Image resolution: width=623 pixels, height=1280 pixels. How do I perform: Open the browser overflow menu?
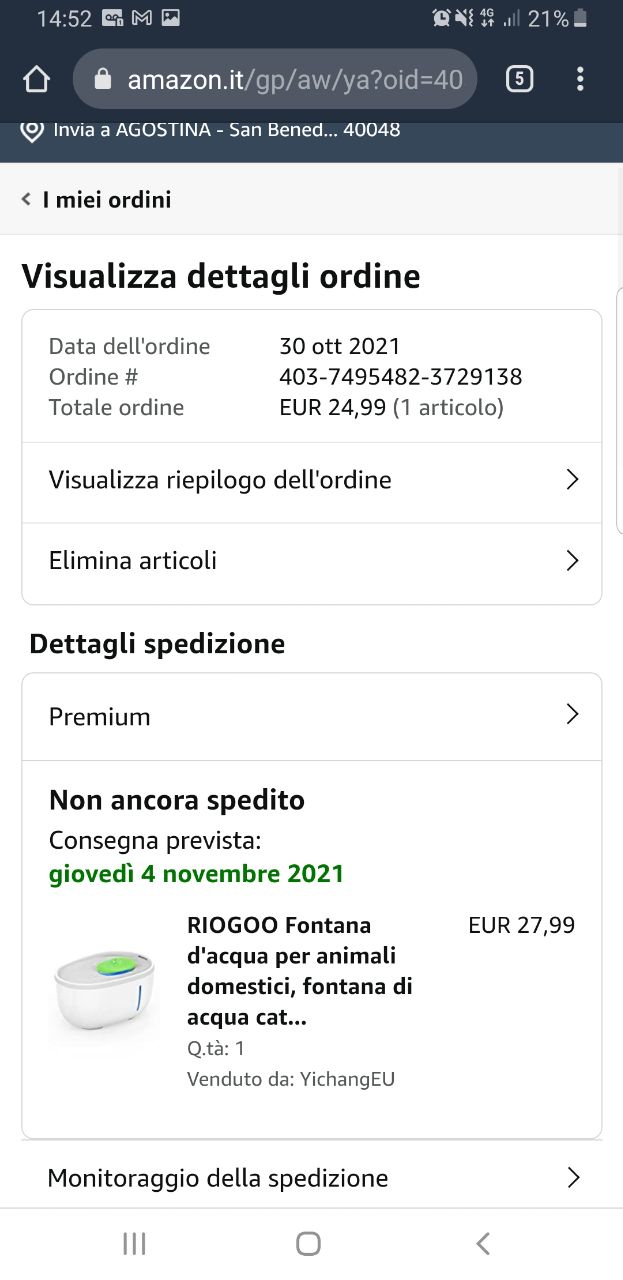[x=580, y=79]
